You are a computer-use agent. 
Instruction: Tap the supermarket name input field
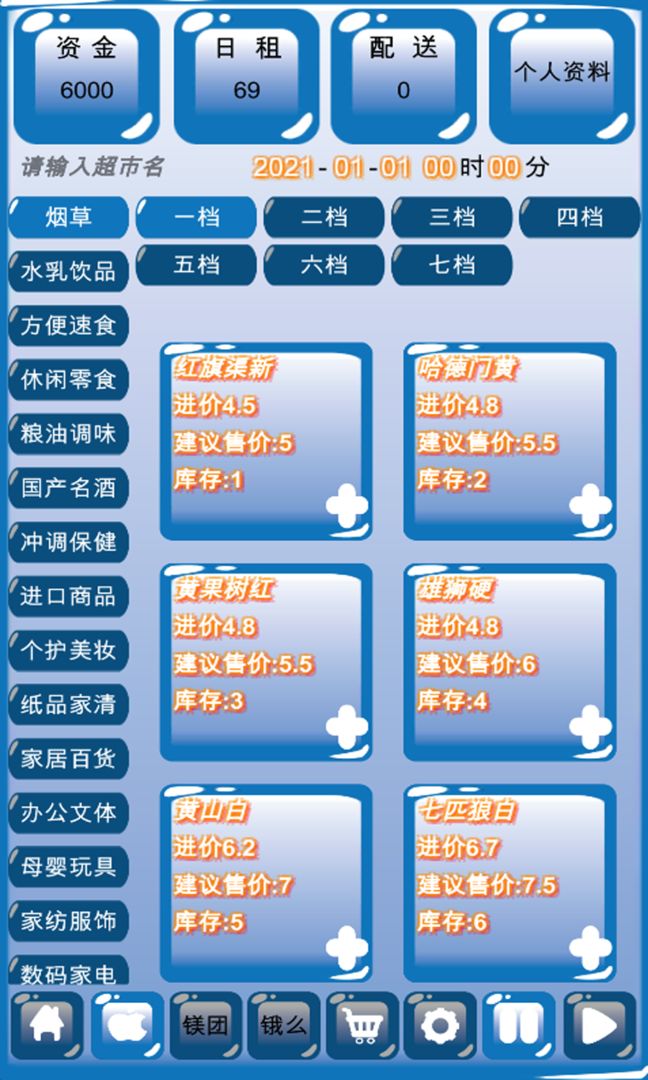93,167
